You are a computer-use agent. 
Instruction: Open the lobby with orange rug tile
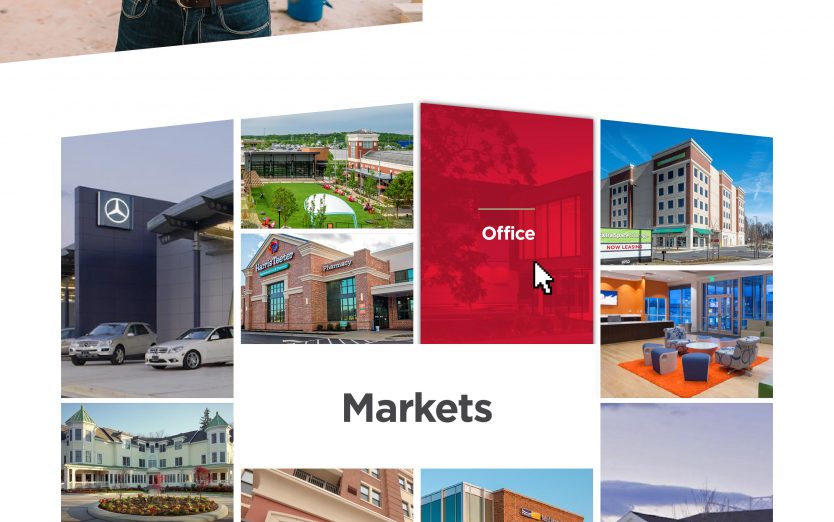tap(686, 333)
